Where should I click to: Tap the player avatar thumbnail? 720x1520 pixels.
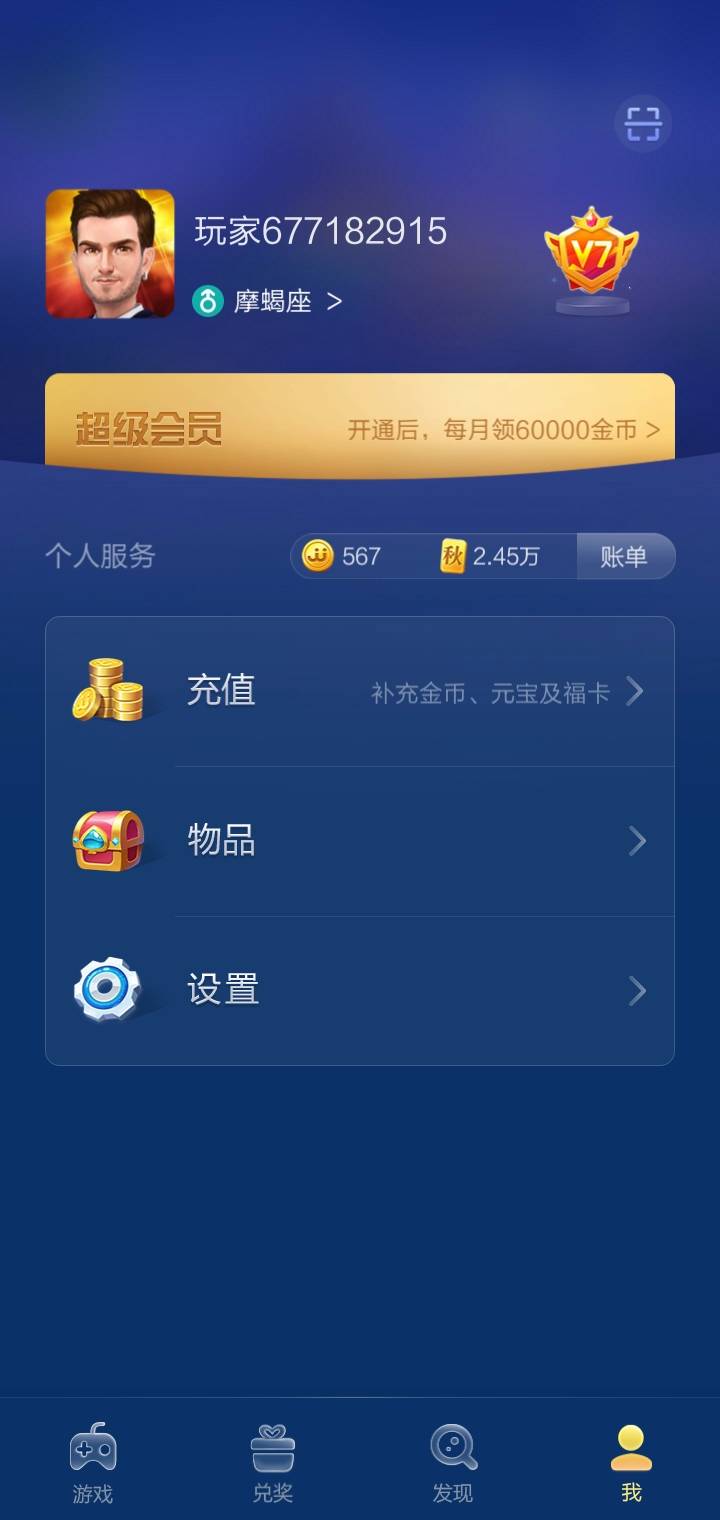111,253
